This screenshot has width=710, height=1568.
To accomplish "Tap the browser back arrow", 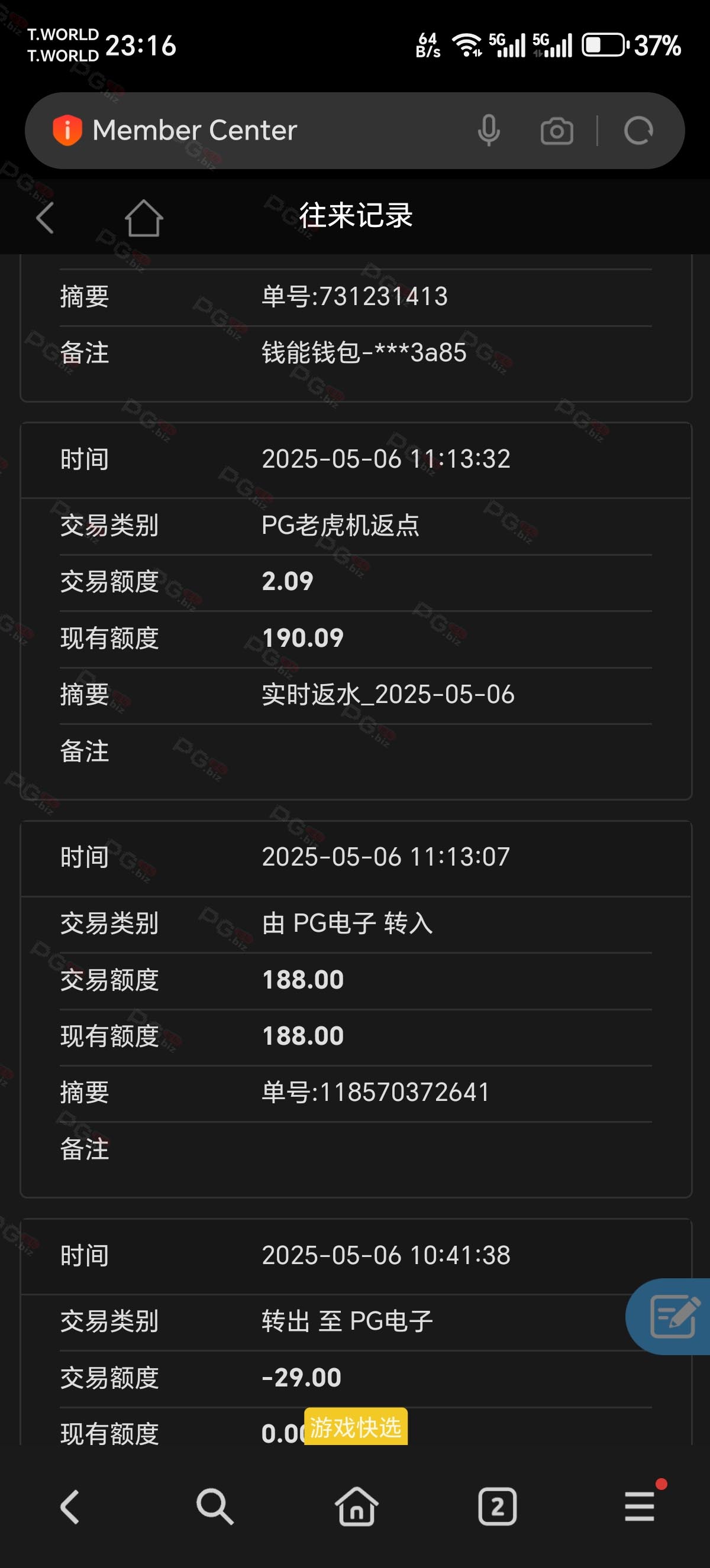I will point(70,1507).
